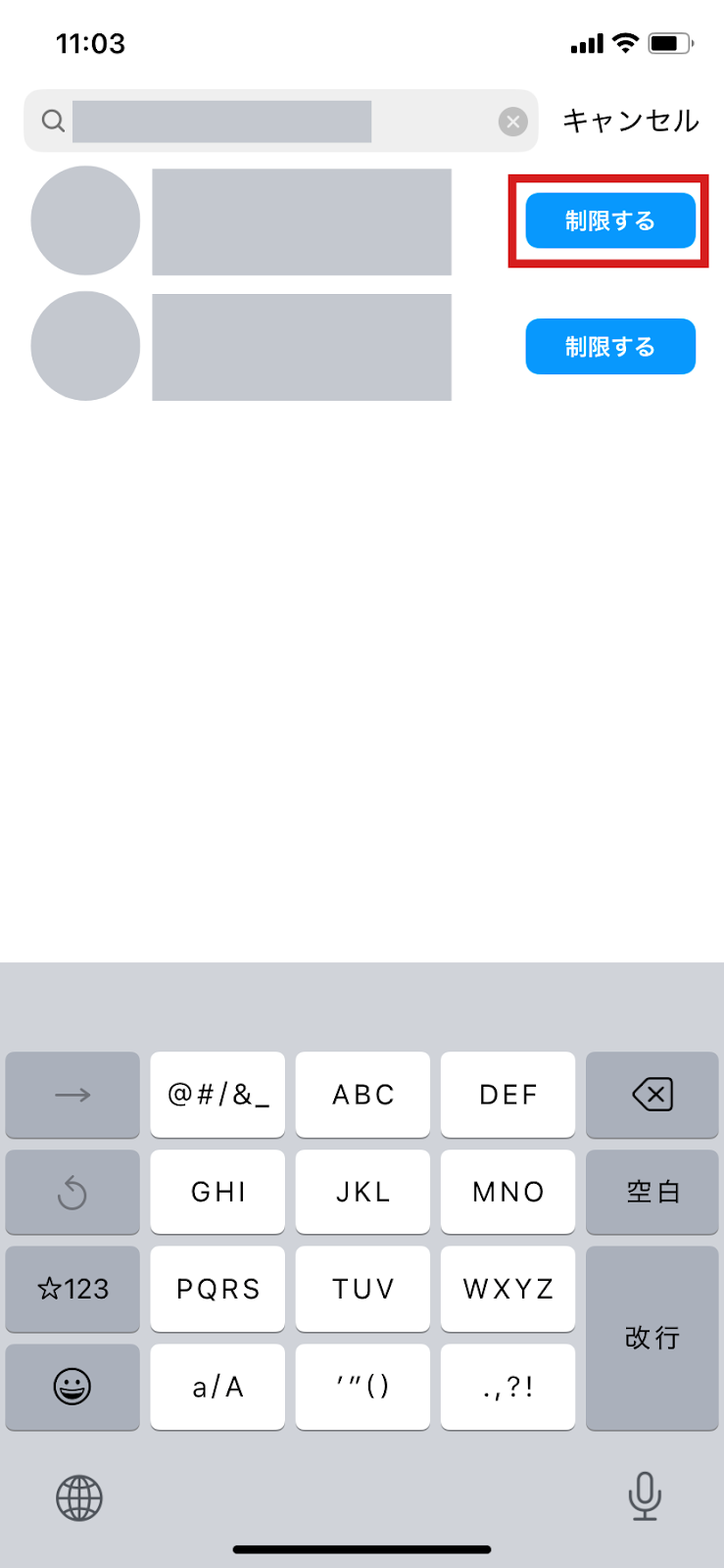Screen dimensions: 724x1568
Task: Clear the search text with the X icon
Action: (x=512, y=122)
